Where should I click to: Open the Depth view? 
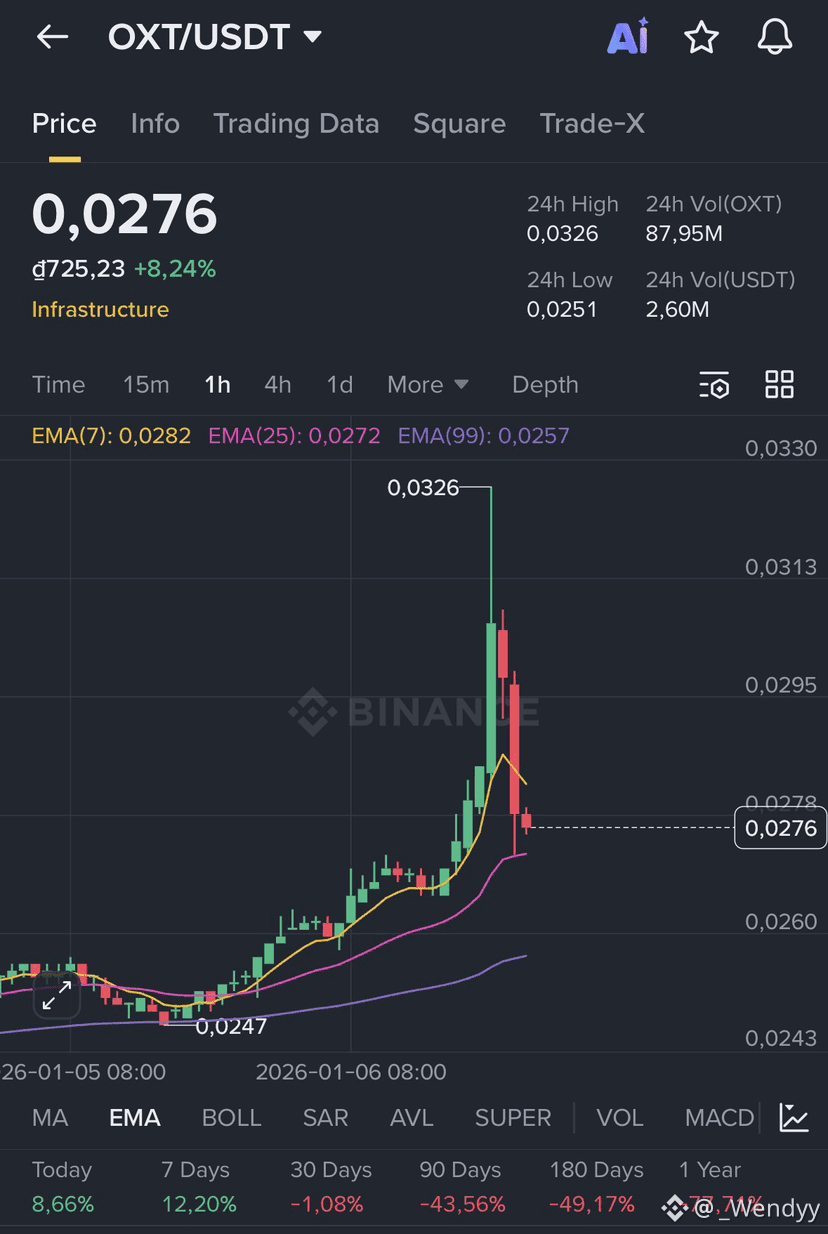point(545,384)
